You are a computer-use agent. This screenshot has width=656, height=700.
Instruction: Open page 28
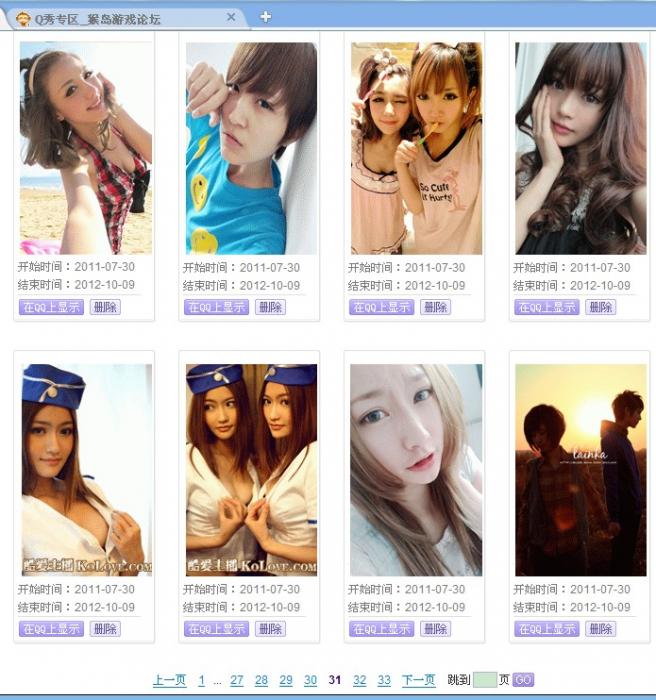point(261,680)
